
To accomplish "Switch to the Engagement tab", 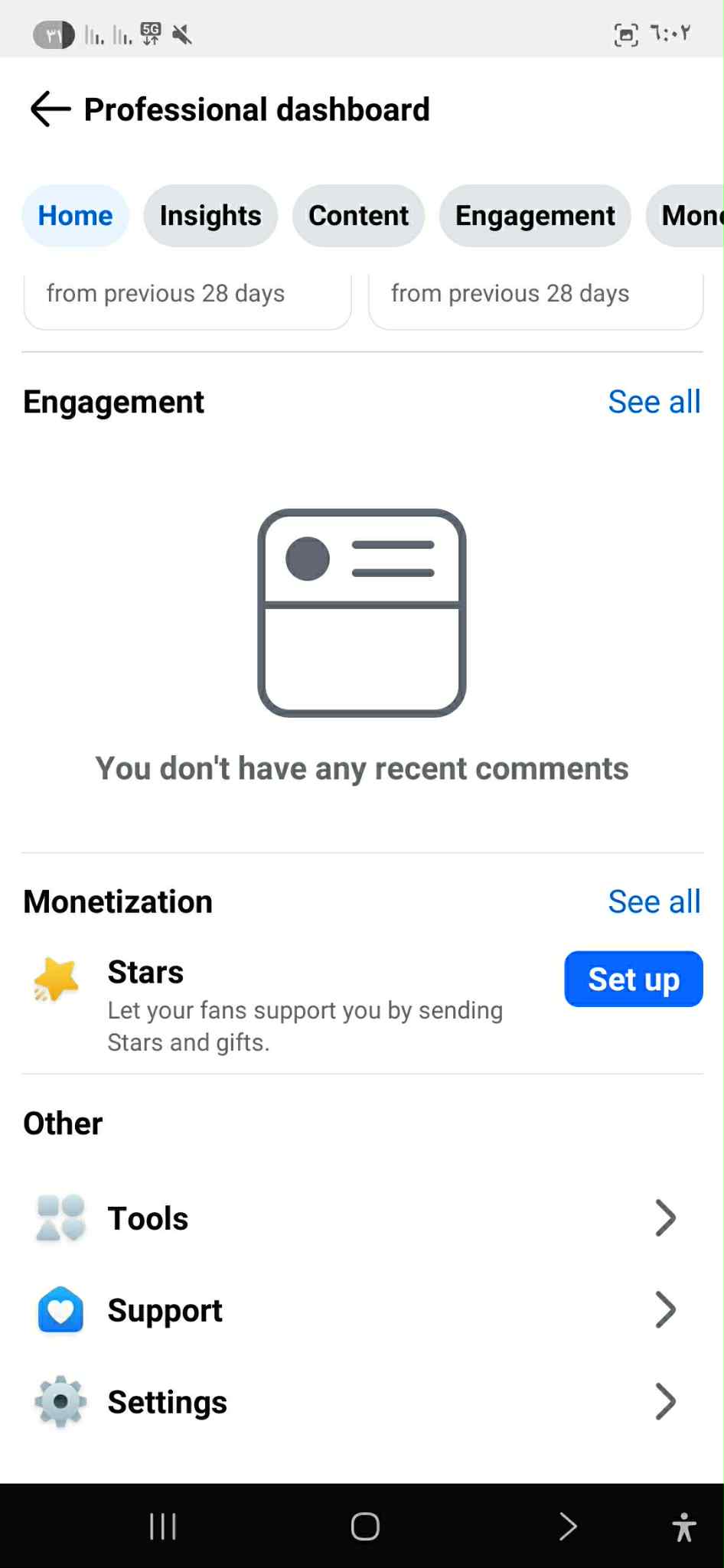I will tap(535, 216).
